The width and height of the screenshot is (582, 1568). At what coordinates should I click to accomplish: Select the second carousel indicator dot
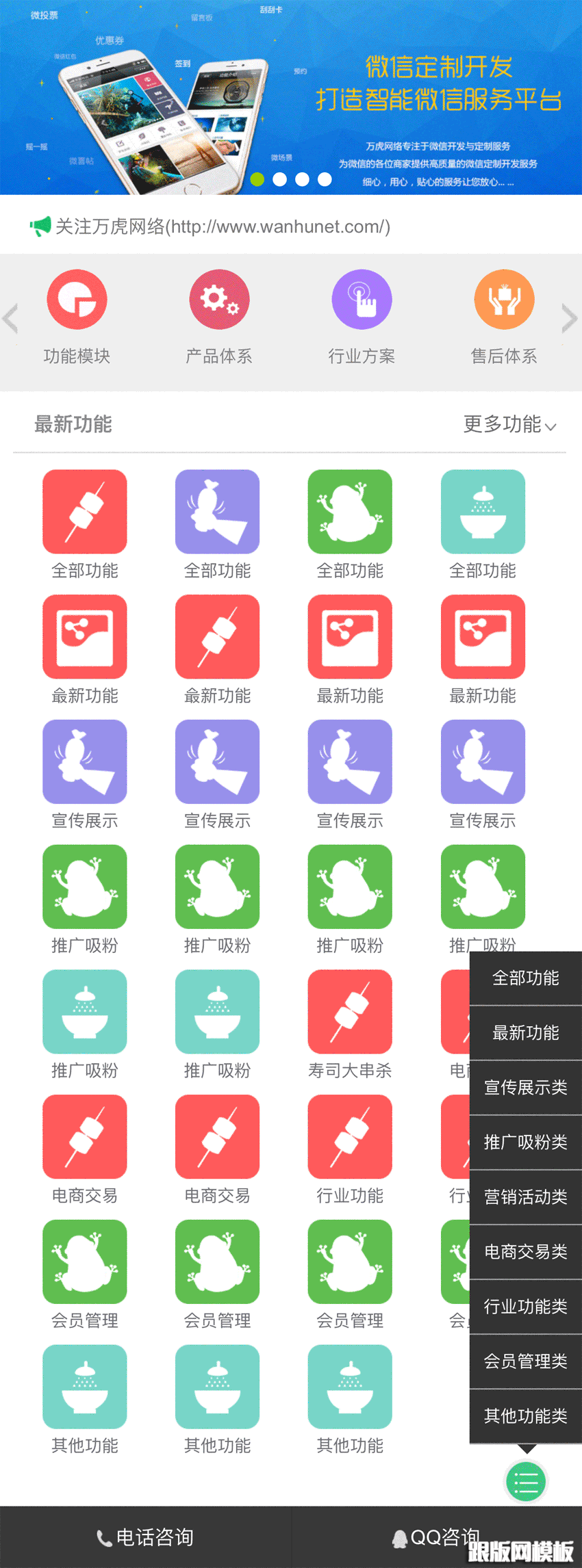pyautogui.click(x=279, y=179)
